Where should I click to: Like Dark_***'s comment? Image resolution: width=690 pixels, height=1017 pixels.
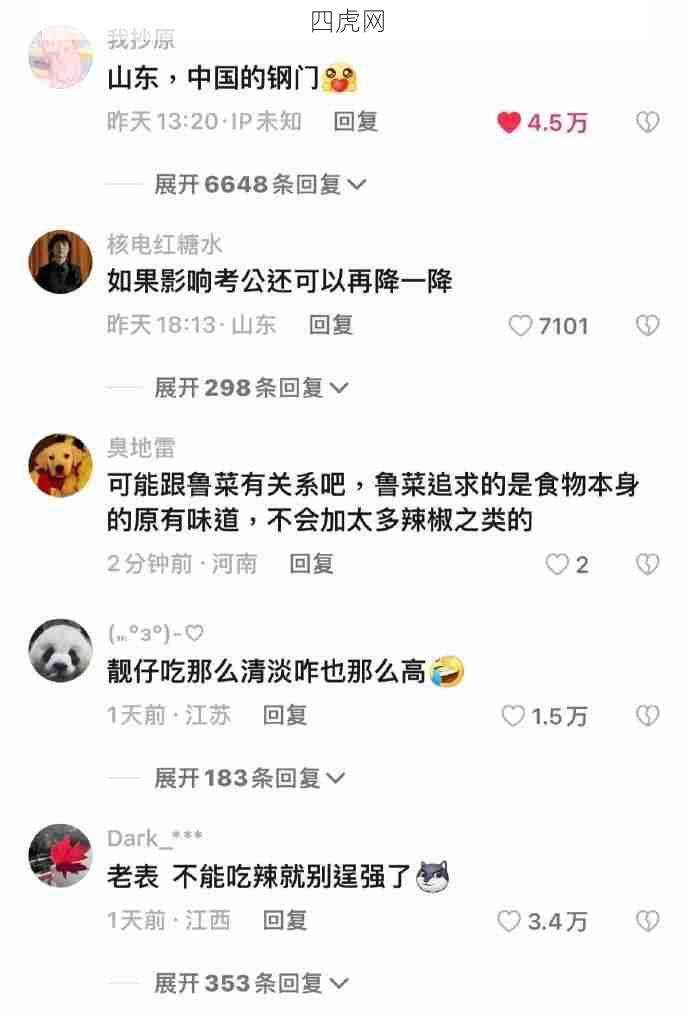coord(510,921)
